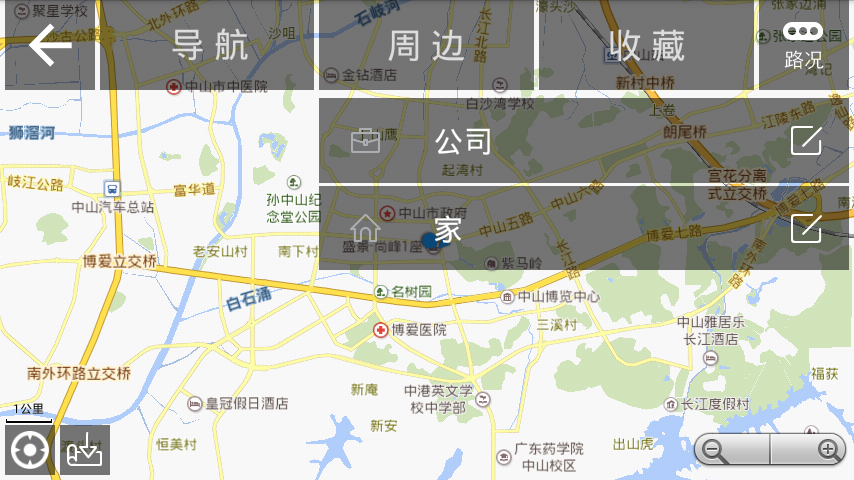Edit the 公司 address
Screen dimensions: 854x480
(x=806, y=141)
